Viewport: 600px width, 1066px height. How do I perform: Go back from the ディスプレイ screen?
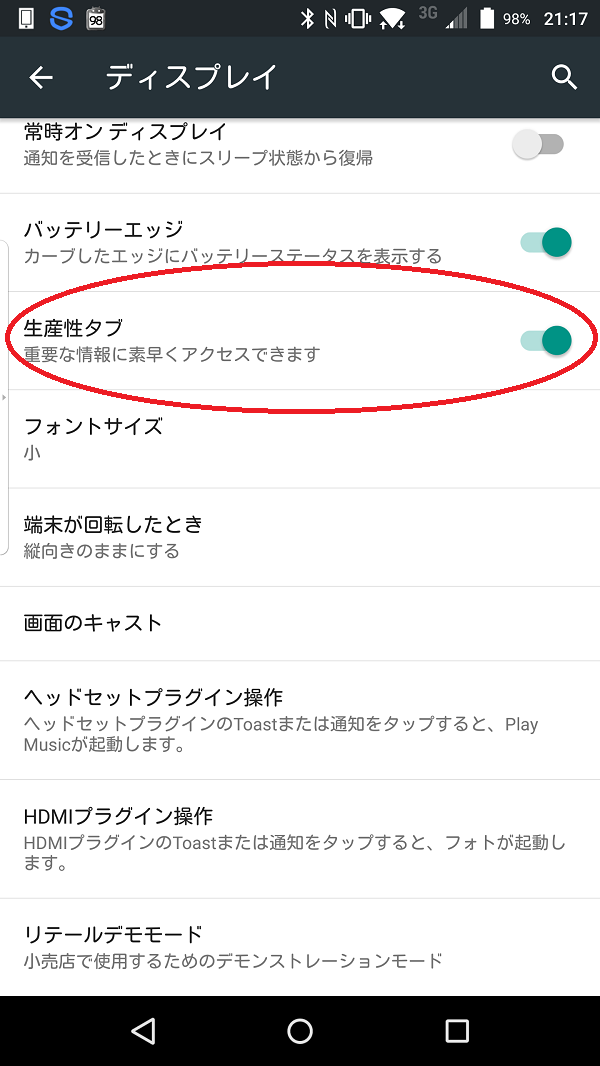[41, 77]
